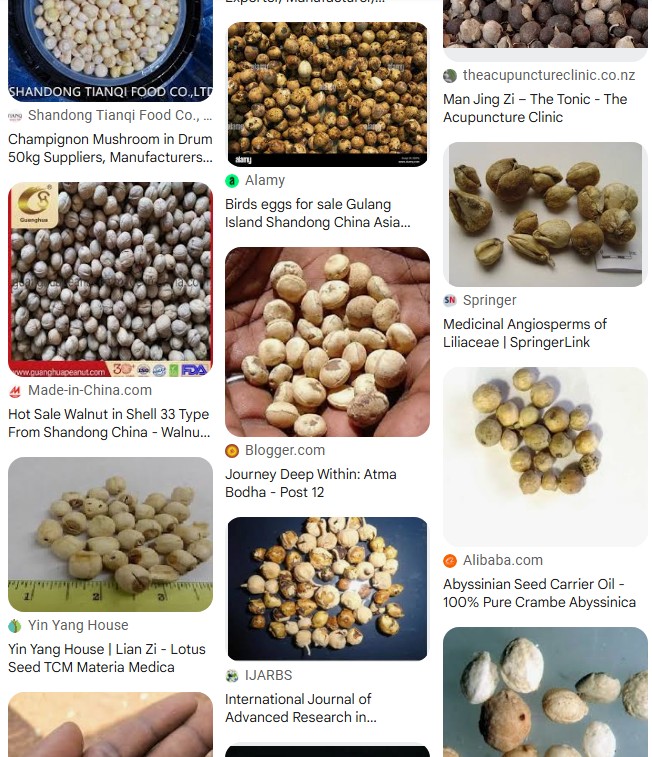View the Yin Yang House Lian Zi result
The image size is (652, 757).
(109, 657)
